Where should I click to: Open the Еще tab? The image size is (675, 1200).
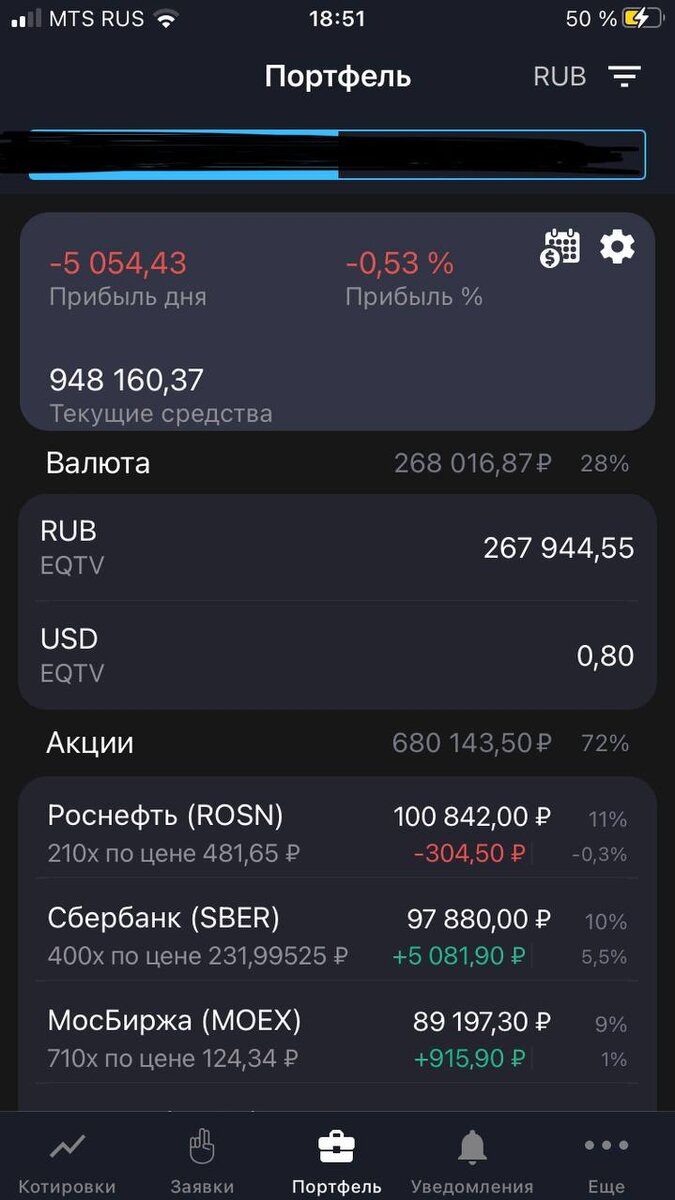click(x=606, y=1163)
